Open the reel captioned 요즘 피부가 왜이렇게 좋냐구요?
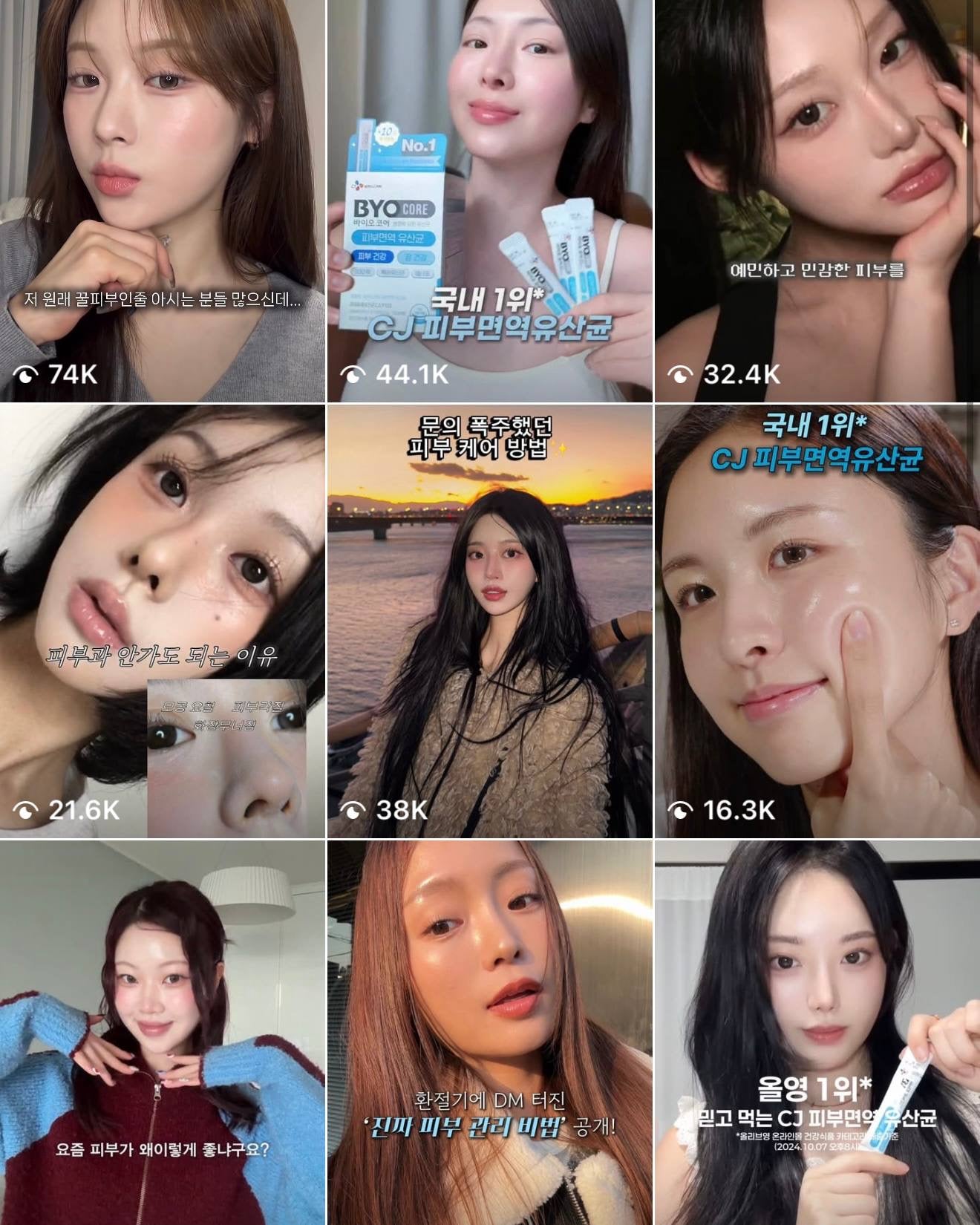 [162, 1032]
